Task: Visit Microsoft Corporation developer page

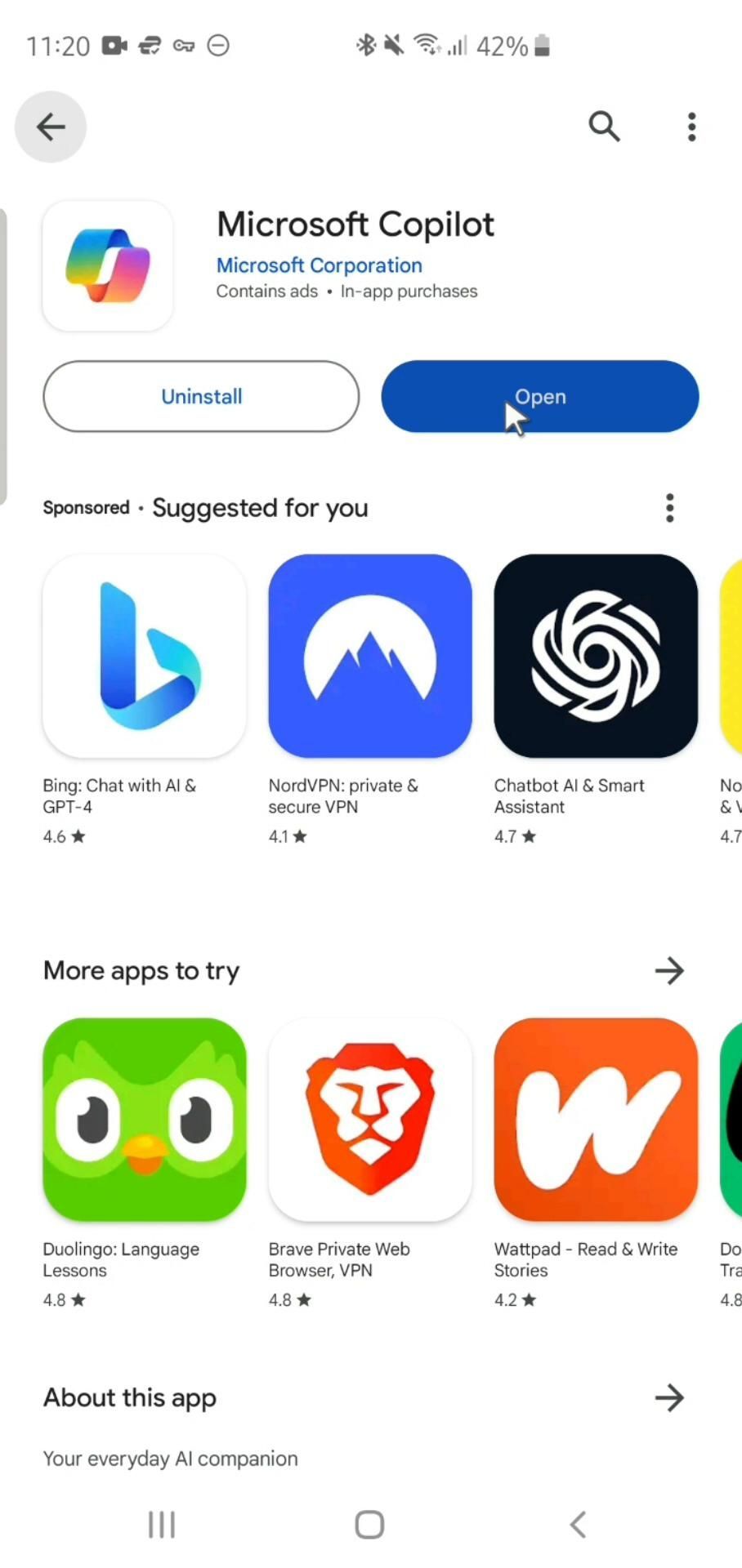Action: click(319, 265)
